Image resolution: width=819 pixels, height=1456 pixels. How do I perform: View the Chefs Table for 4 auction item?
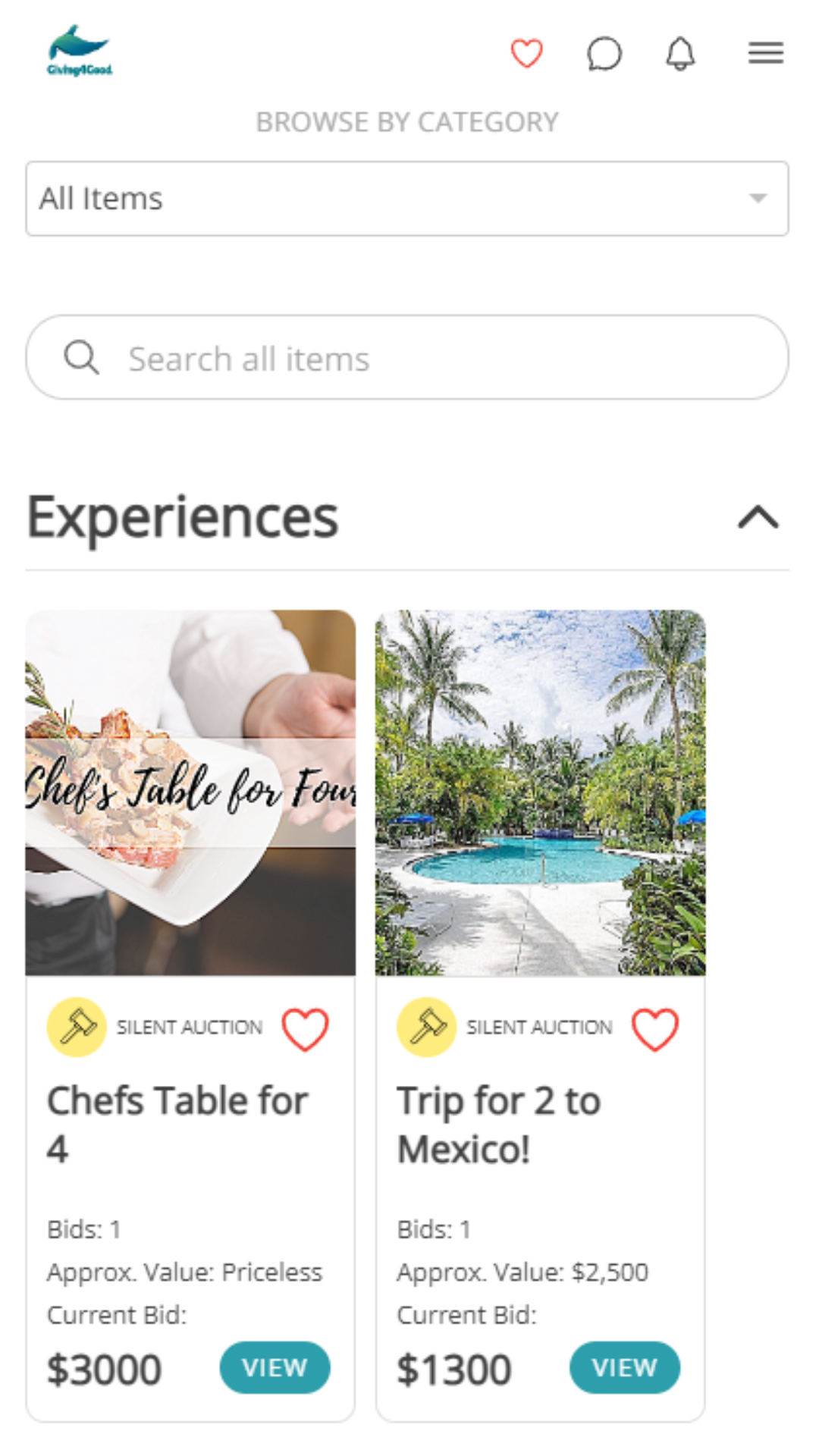coord(275,1367)
